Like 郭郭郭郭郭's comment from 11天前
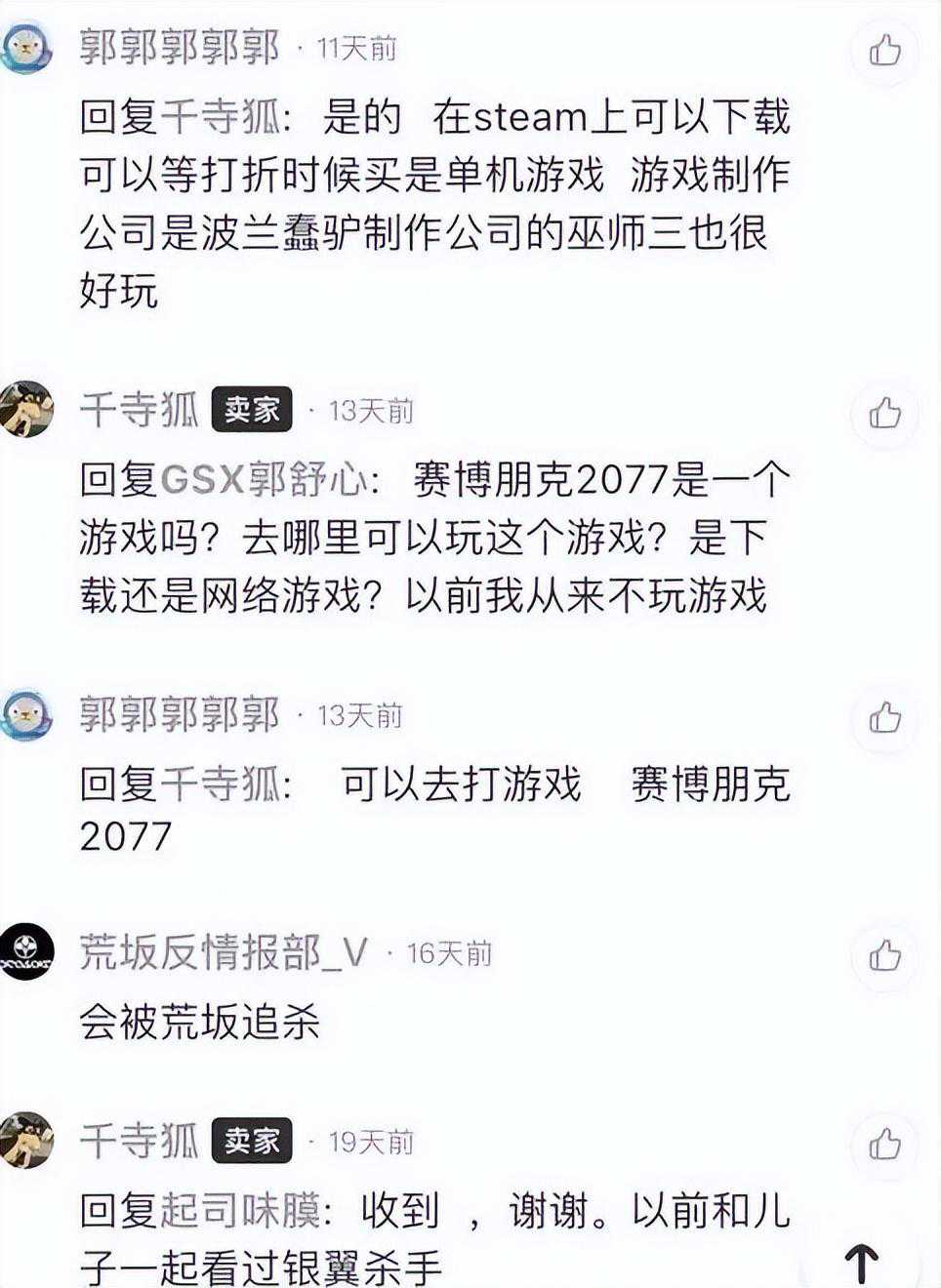Screen dimensions: 941x1288 click(884, 49)
